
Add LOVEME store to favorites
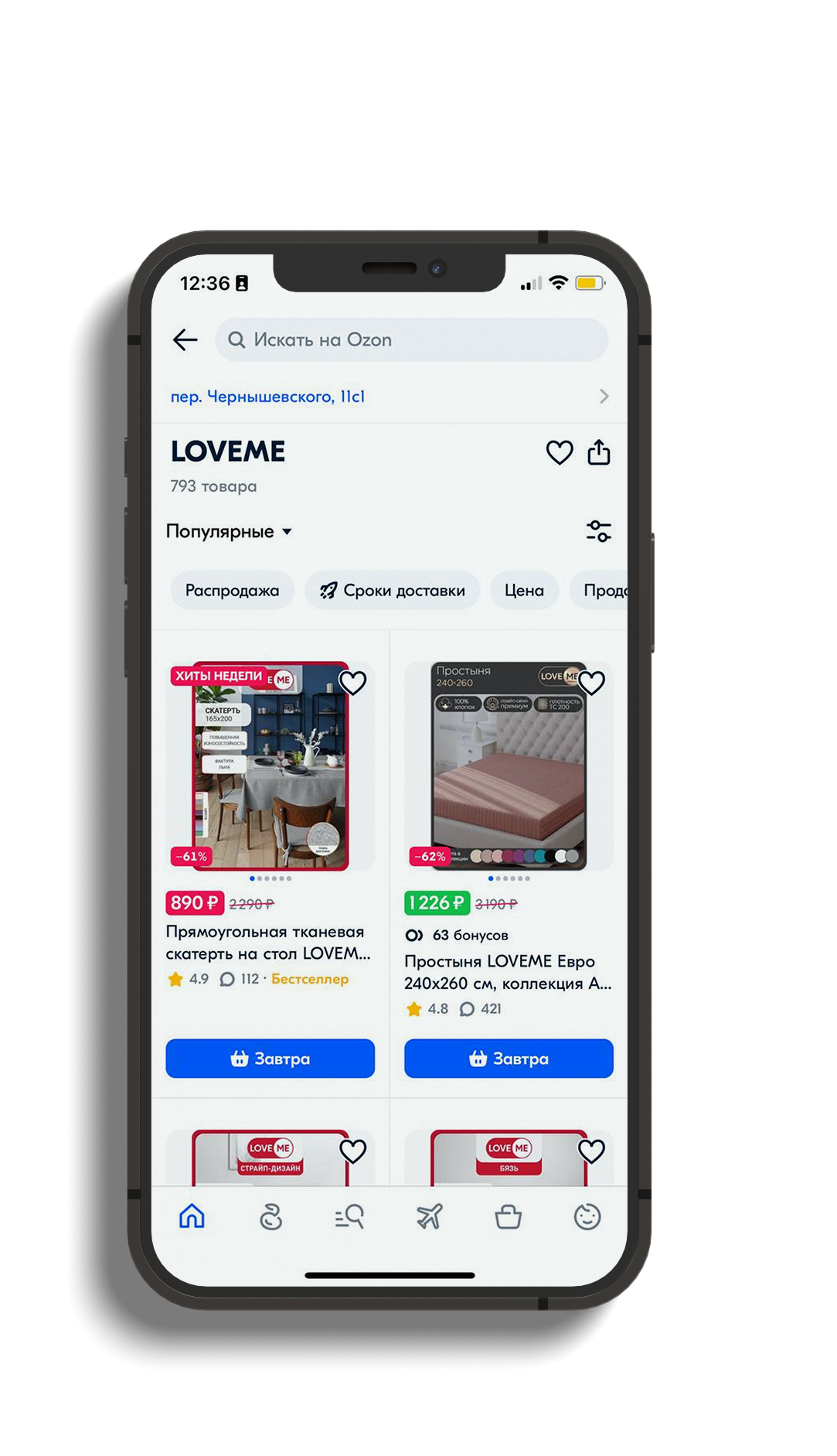pos(560,452)
